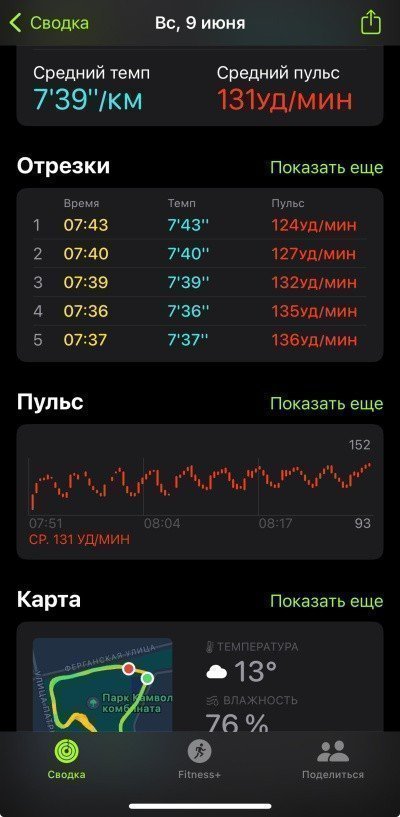Switch to the Fitness+ tab
This screenshot has height=817, width=400.
click(199, 759)
